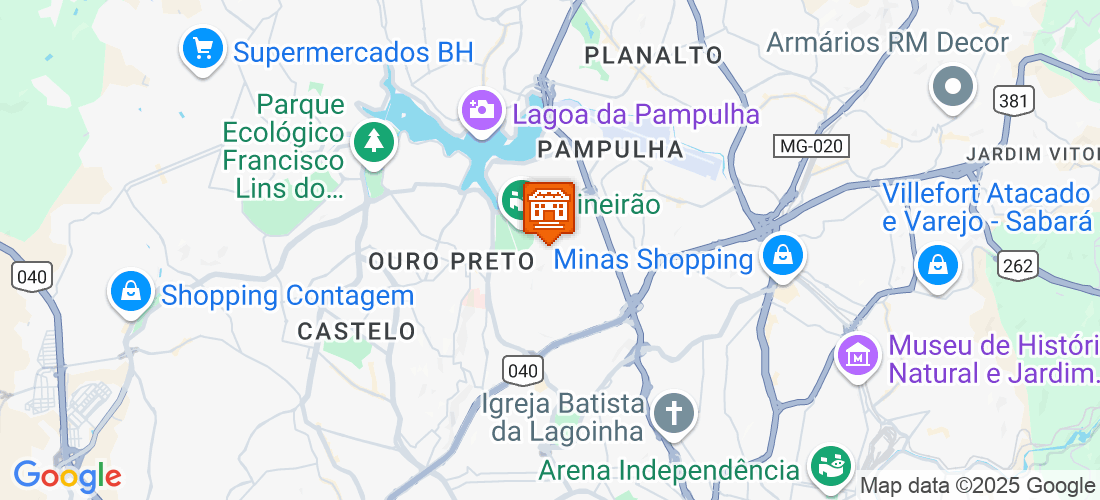This screenshot has width=1100, height=500.
Task: Tap the Supermercados BH shopping cart pin
Action: pyautogui.click(x=204, y=48)
